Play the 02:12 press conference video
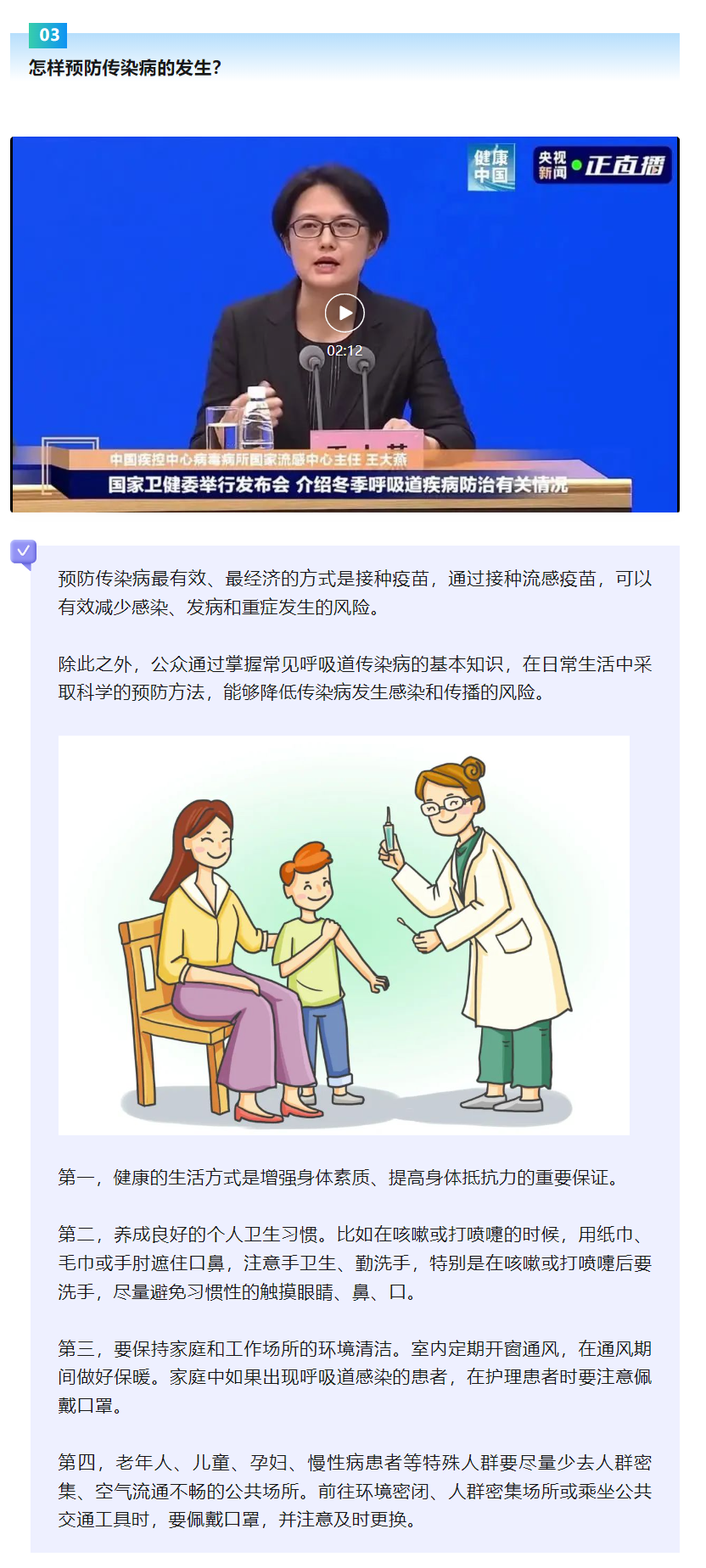Viewport: 706px width, 1568px height. (345, 313)
